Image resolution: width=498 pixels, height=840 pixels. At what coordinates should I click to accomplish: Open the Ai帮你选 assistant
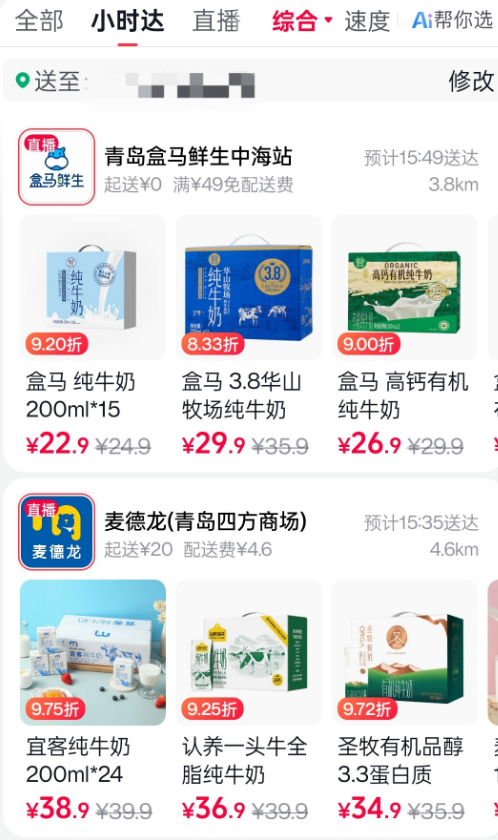point(452,21)
